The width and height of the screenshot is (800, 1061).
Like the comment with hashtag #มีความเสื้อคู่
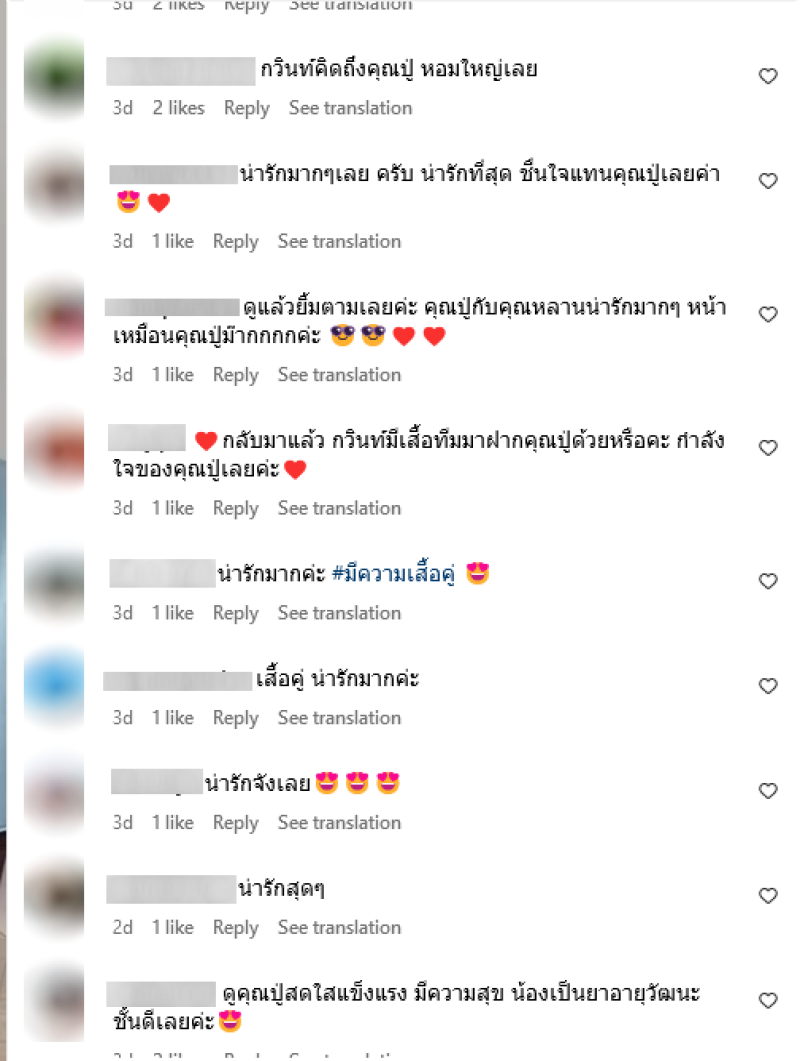click(768, 581)
